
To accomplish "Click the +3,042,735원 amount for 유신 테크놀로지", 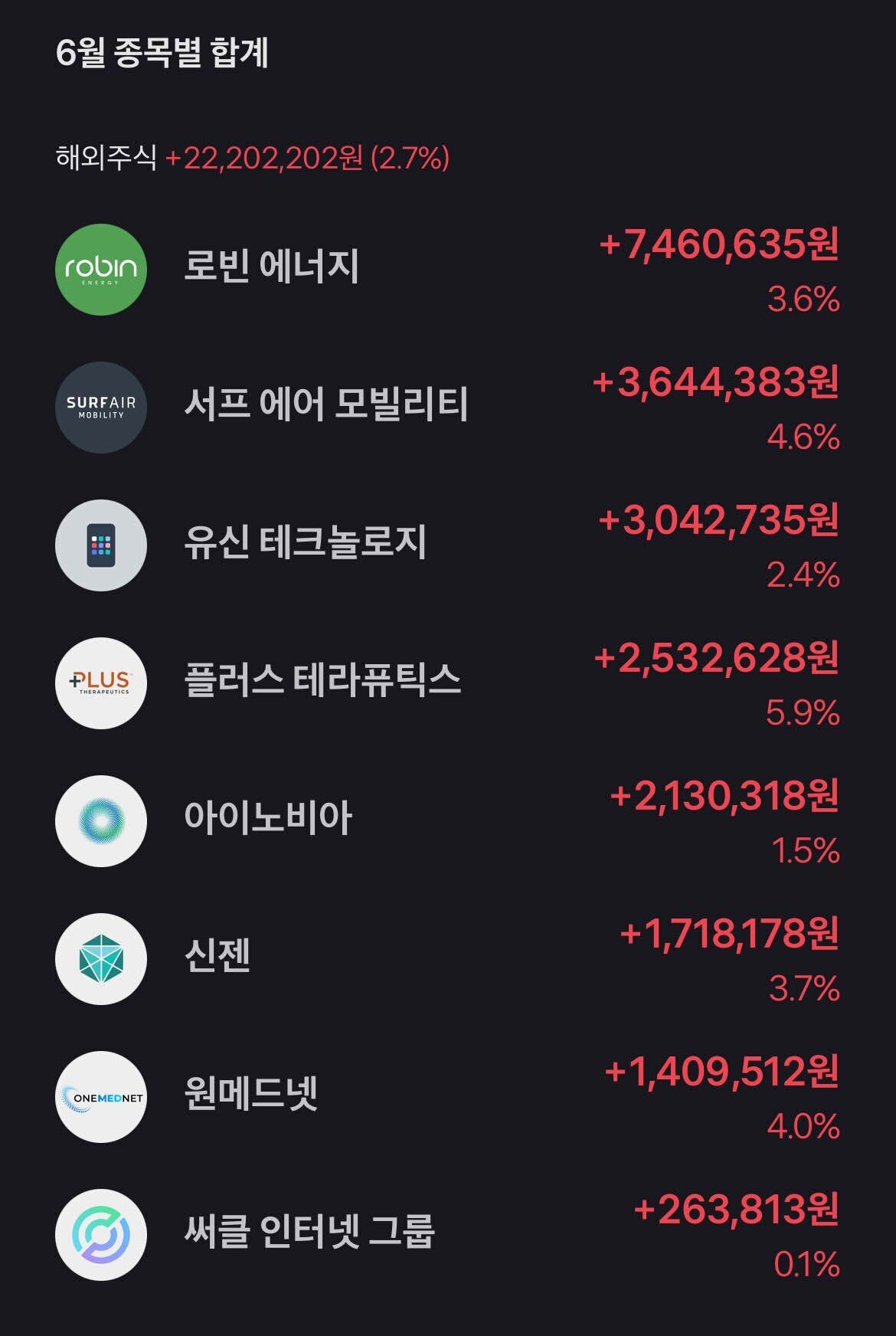I will [x=720, y=522].
